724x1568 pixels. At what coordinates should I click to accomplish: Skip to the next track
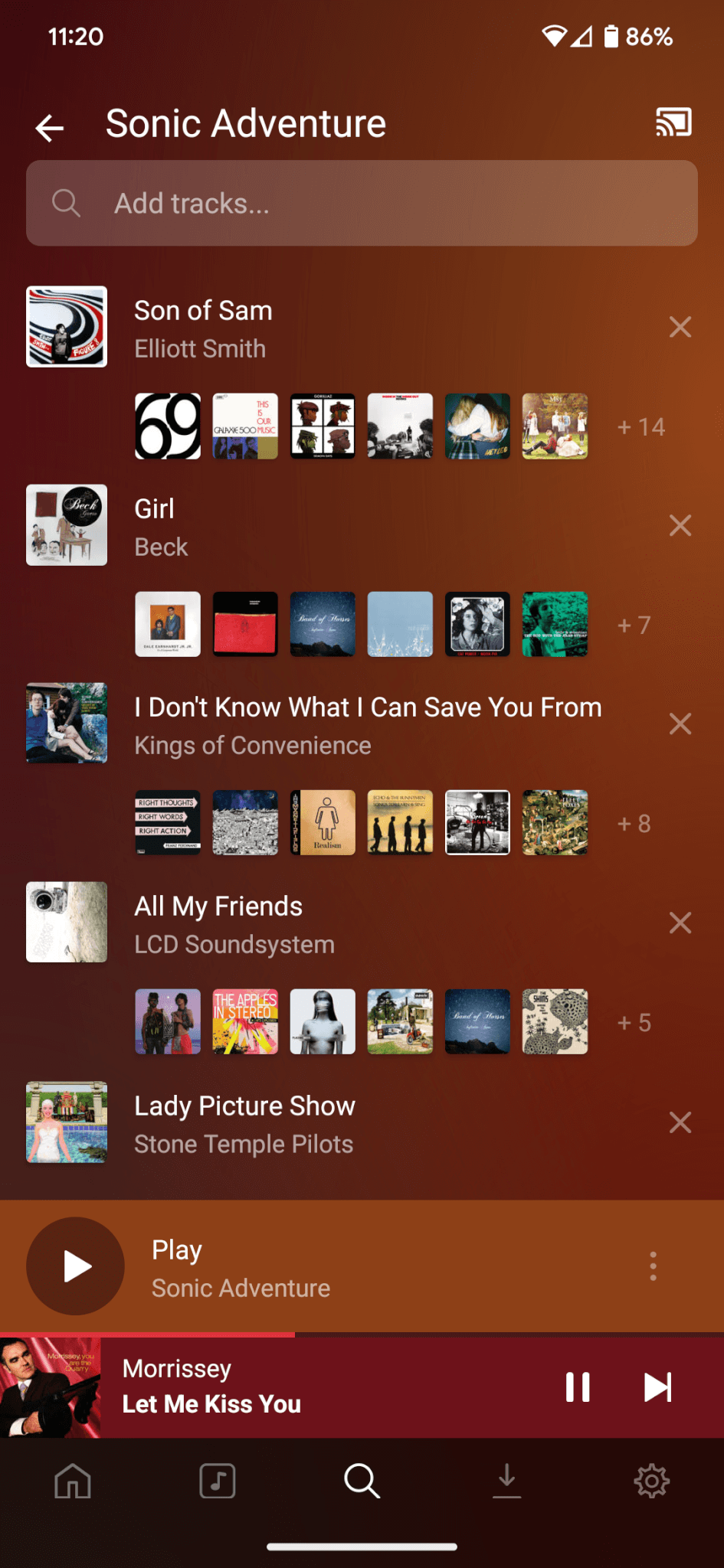(657, 1387)
